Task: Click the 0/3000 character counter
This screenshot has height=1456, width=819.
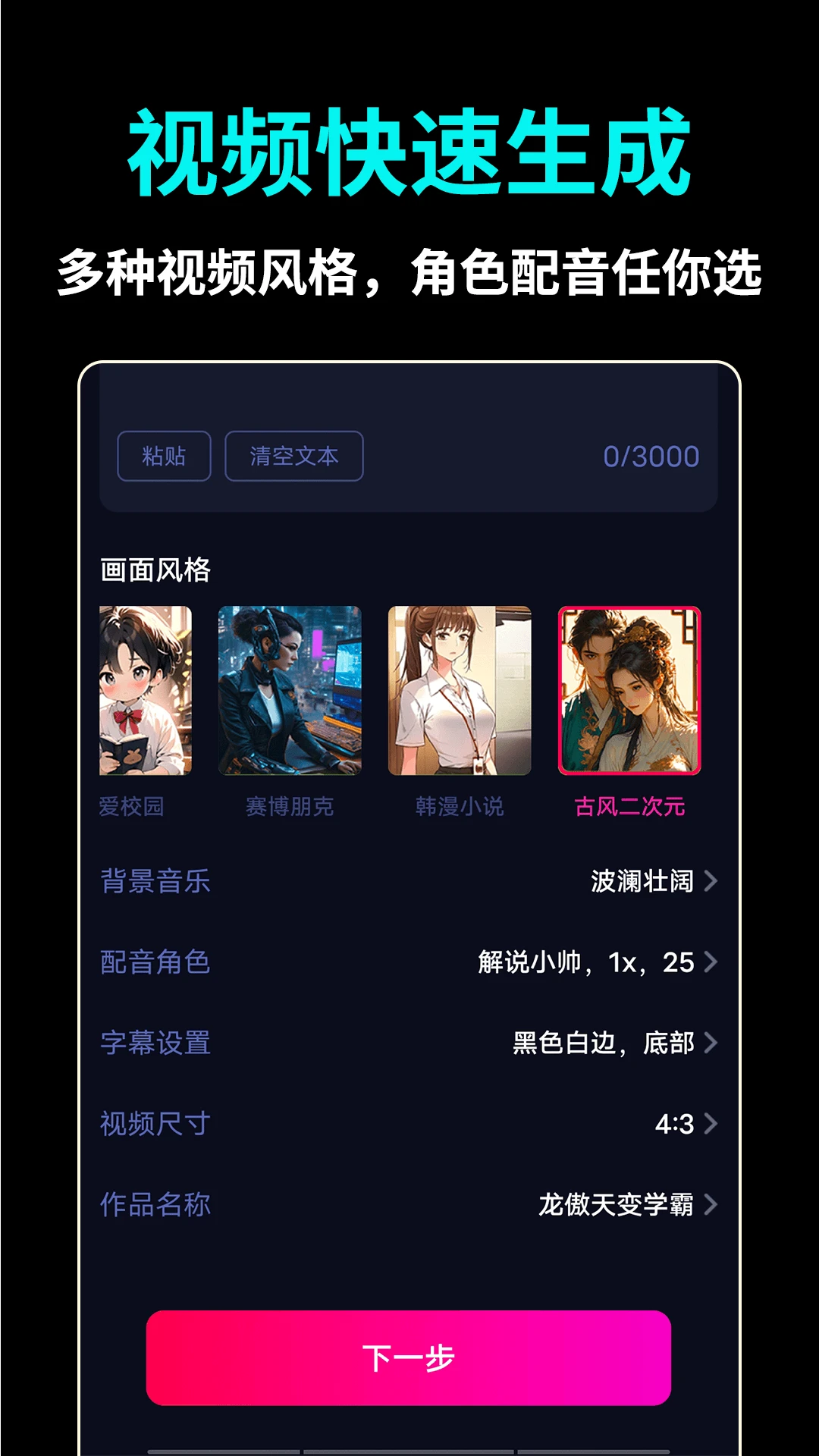Action: point(652,453)
